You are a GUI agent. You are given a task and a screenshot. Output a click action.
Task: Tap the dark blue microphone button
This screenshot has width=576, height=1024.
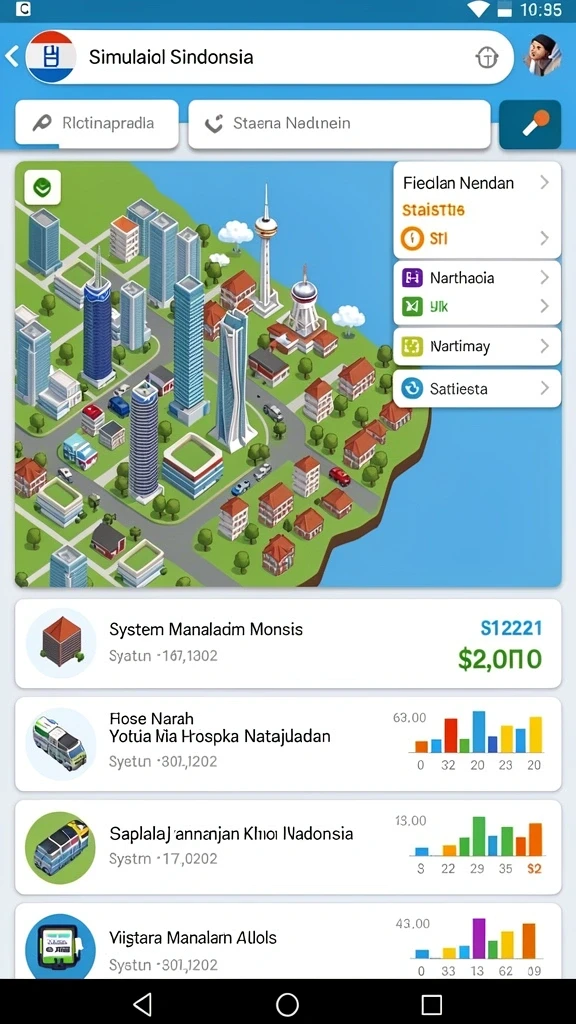click(x=530, y=124)
